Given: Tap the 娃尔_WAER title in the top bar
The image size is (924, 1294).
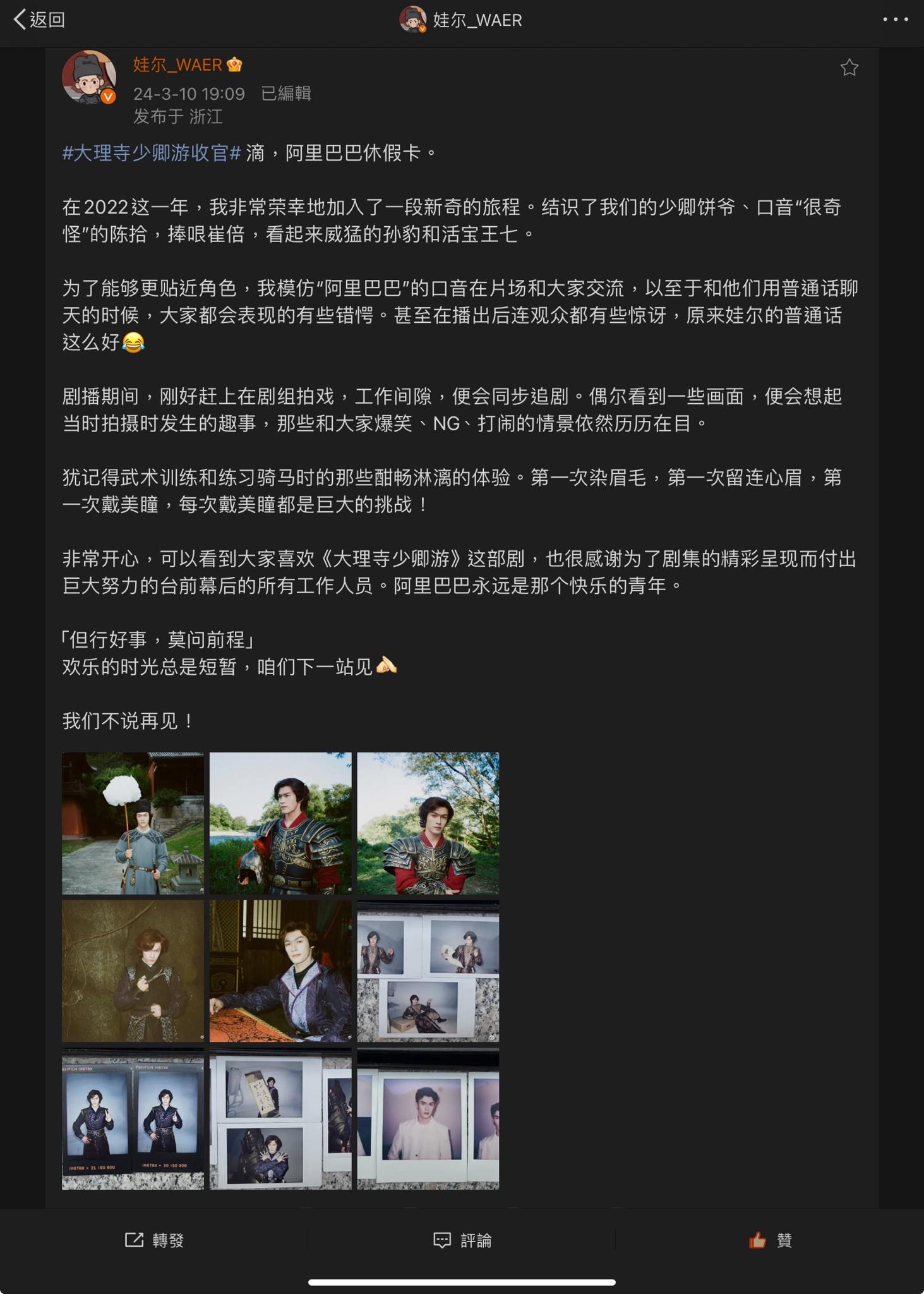Looking at the screenshot, I should tap(477, 20).
